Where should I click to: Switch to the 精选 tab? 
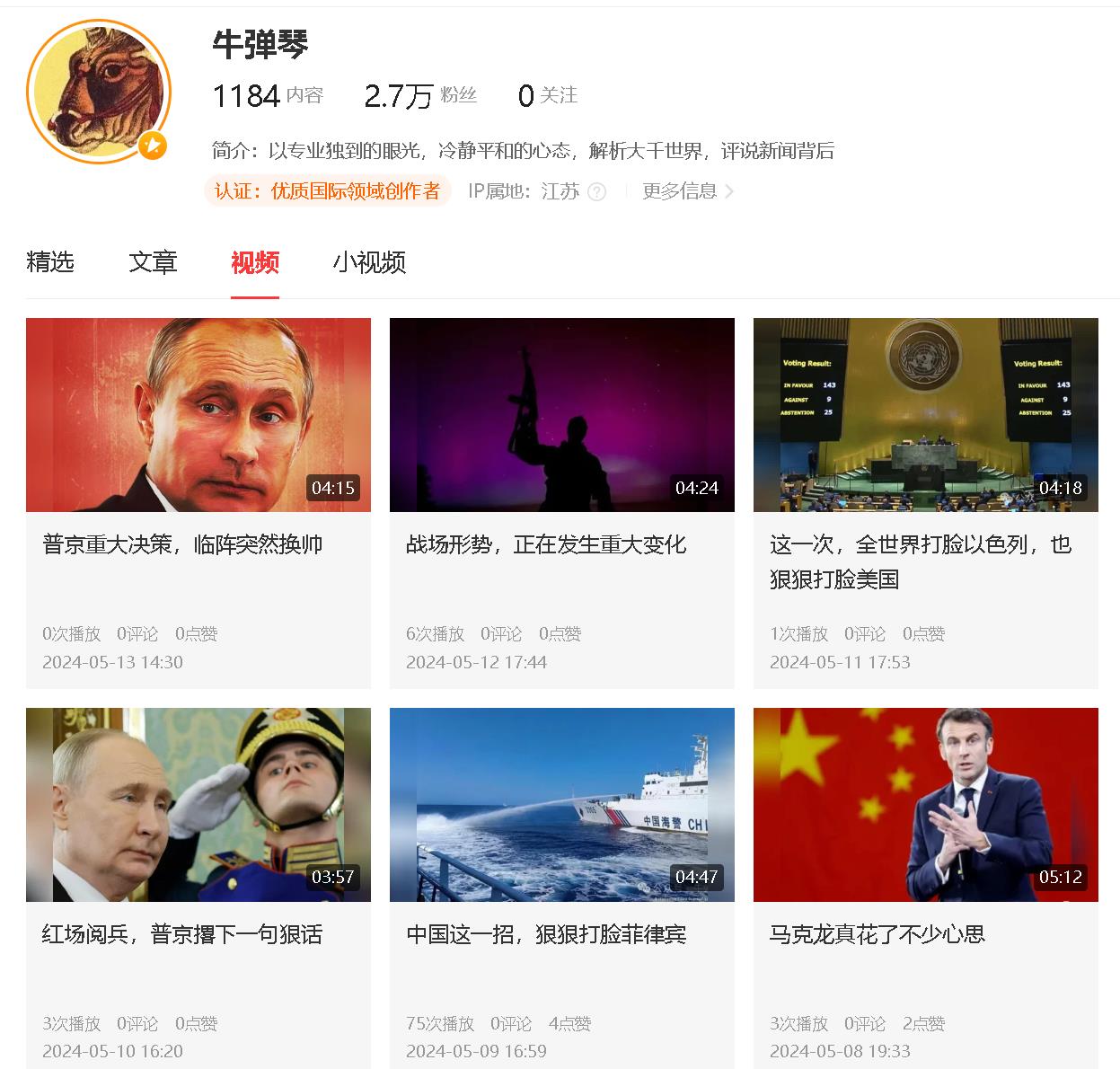point(50,262)
